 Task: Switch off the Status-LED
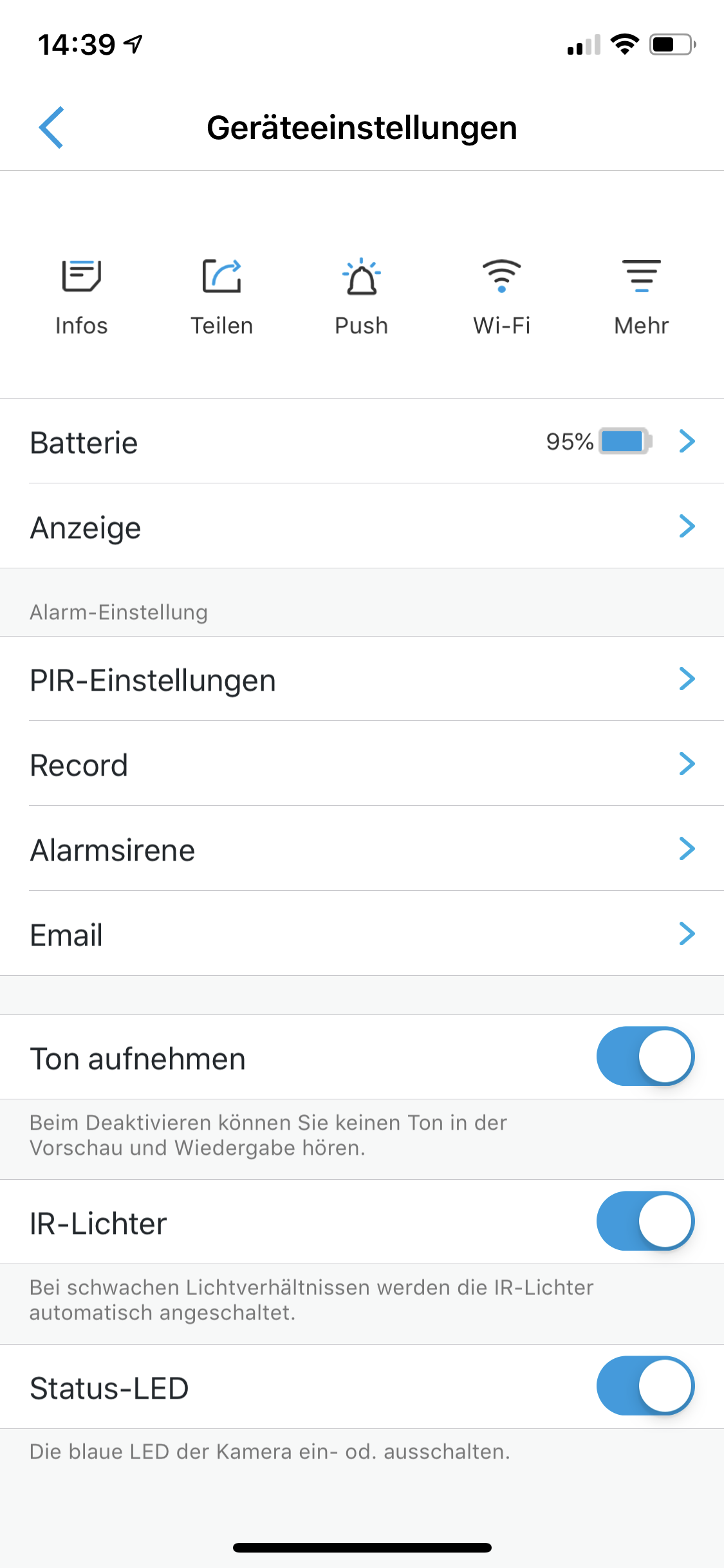[x=645, y=1386]
